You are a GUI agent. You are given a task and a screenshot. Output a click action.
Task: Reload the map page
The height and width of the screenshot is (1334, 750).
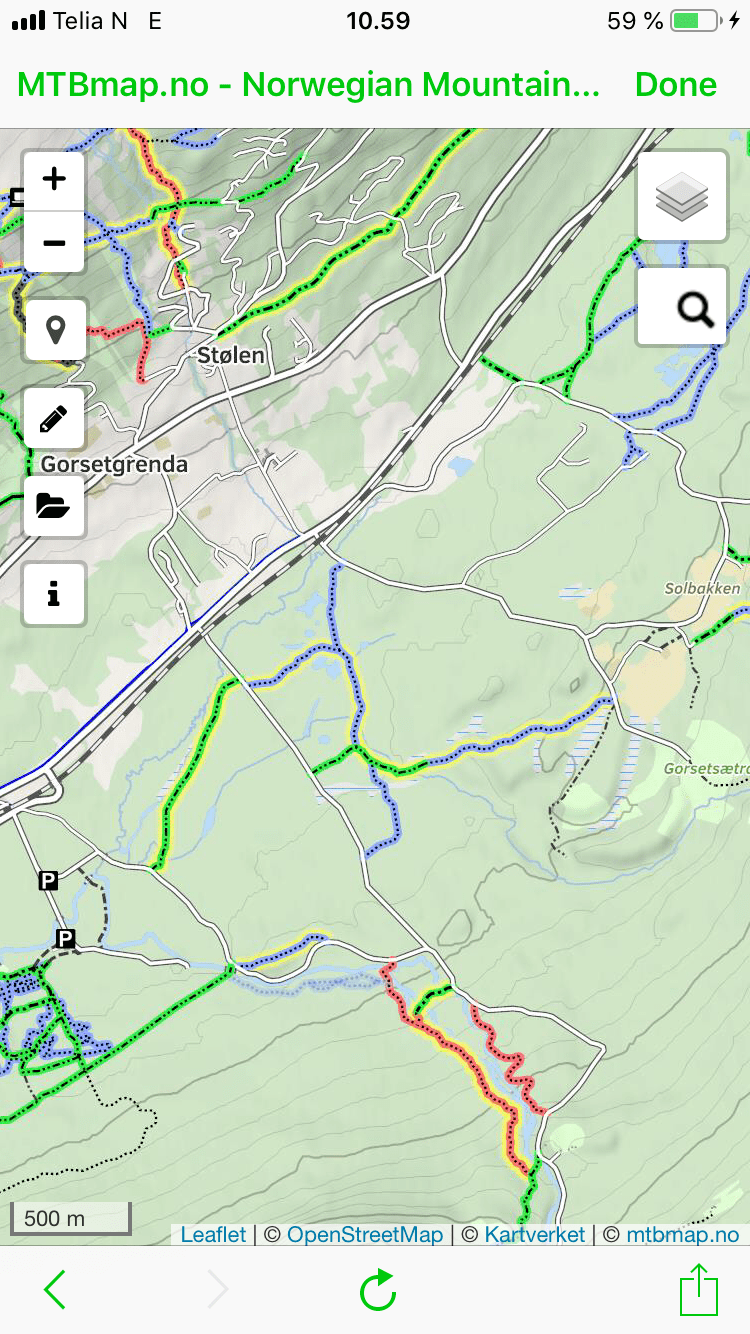click(x=378, y=1290)
